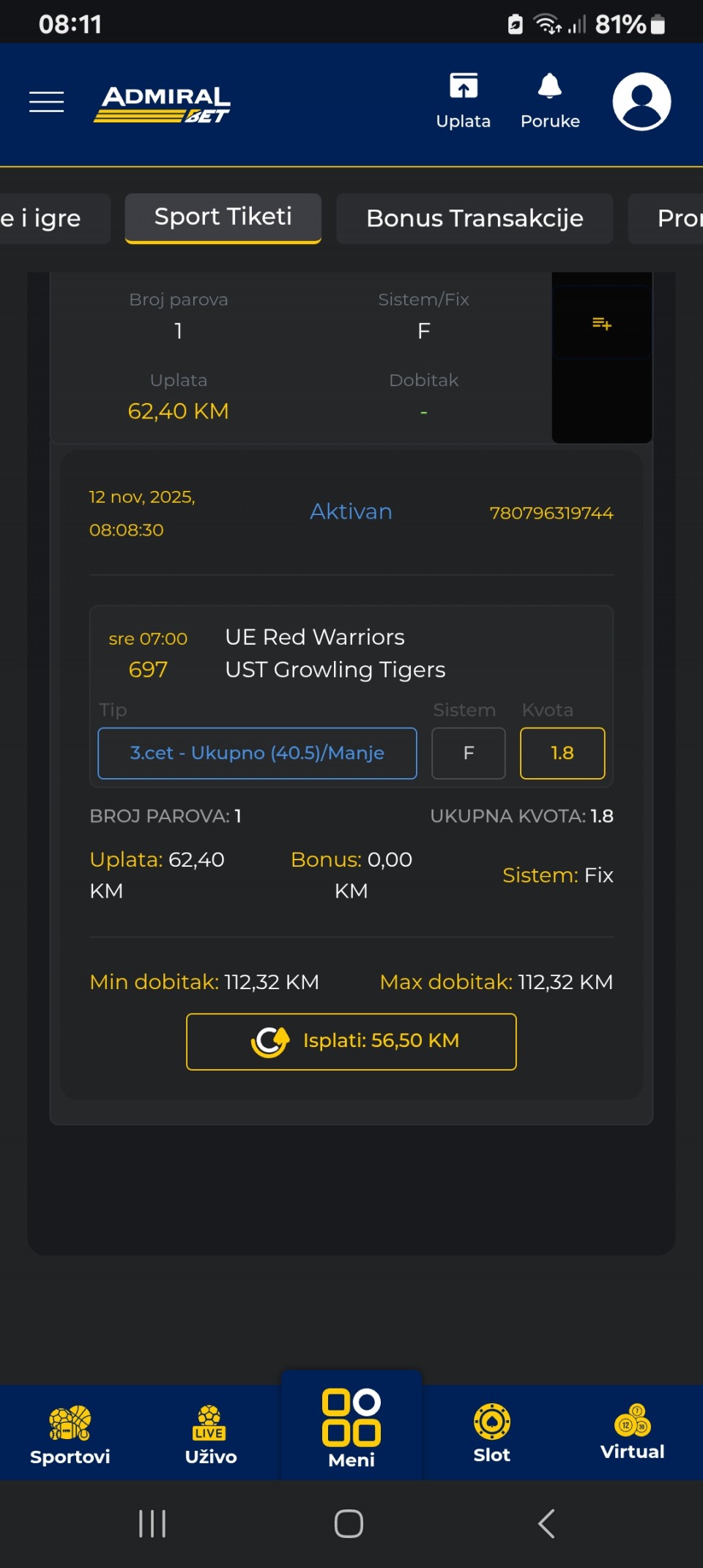Select the Sport Tiketi tab
This screenshot has width=703, height=1568.
tap(223, 218)
